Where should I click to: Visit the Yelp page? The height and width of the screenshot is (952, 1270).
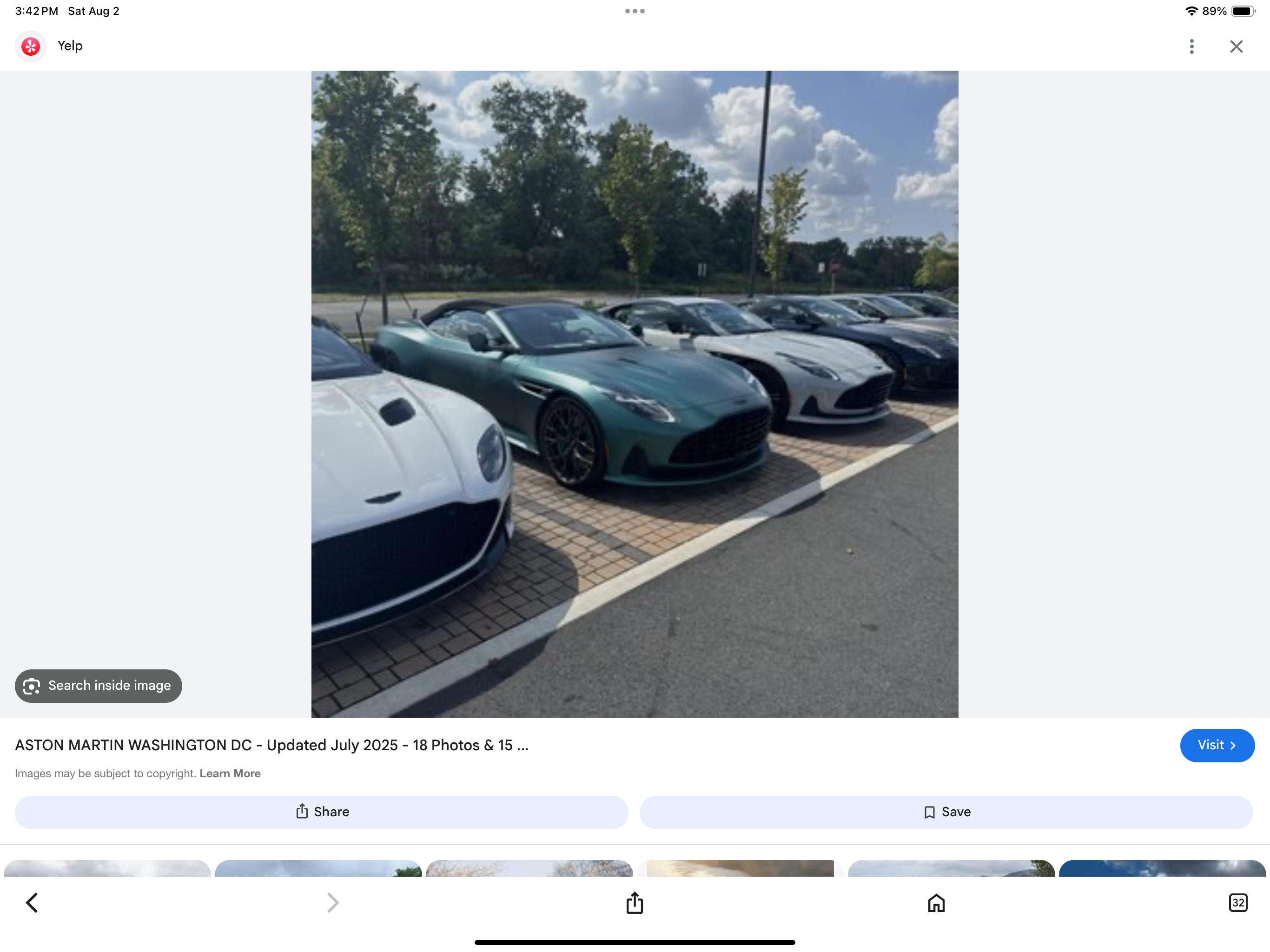[1217, 745]
